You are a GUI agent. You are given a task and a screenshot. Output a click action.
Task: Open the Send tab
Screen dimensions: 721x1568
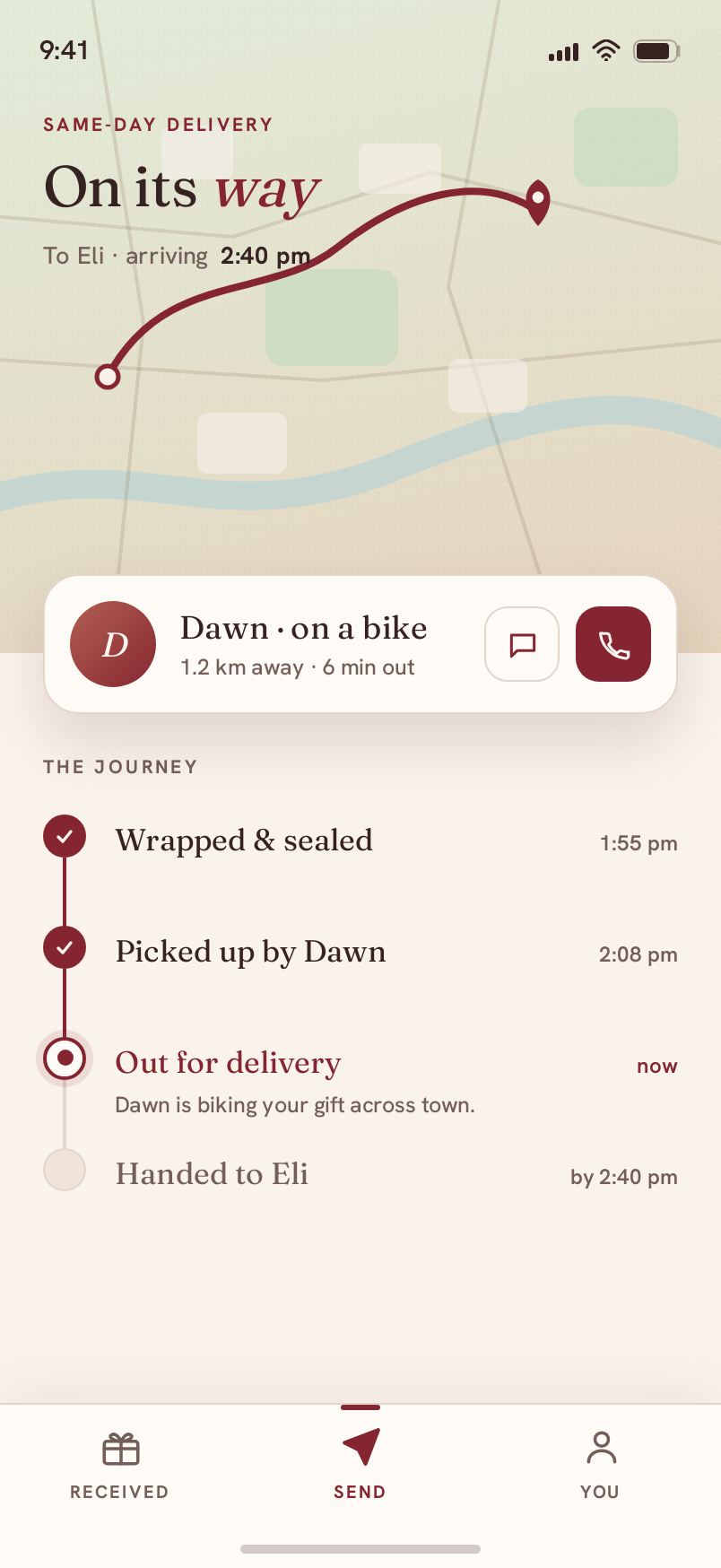click(360, 1466)
